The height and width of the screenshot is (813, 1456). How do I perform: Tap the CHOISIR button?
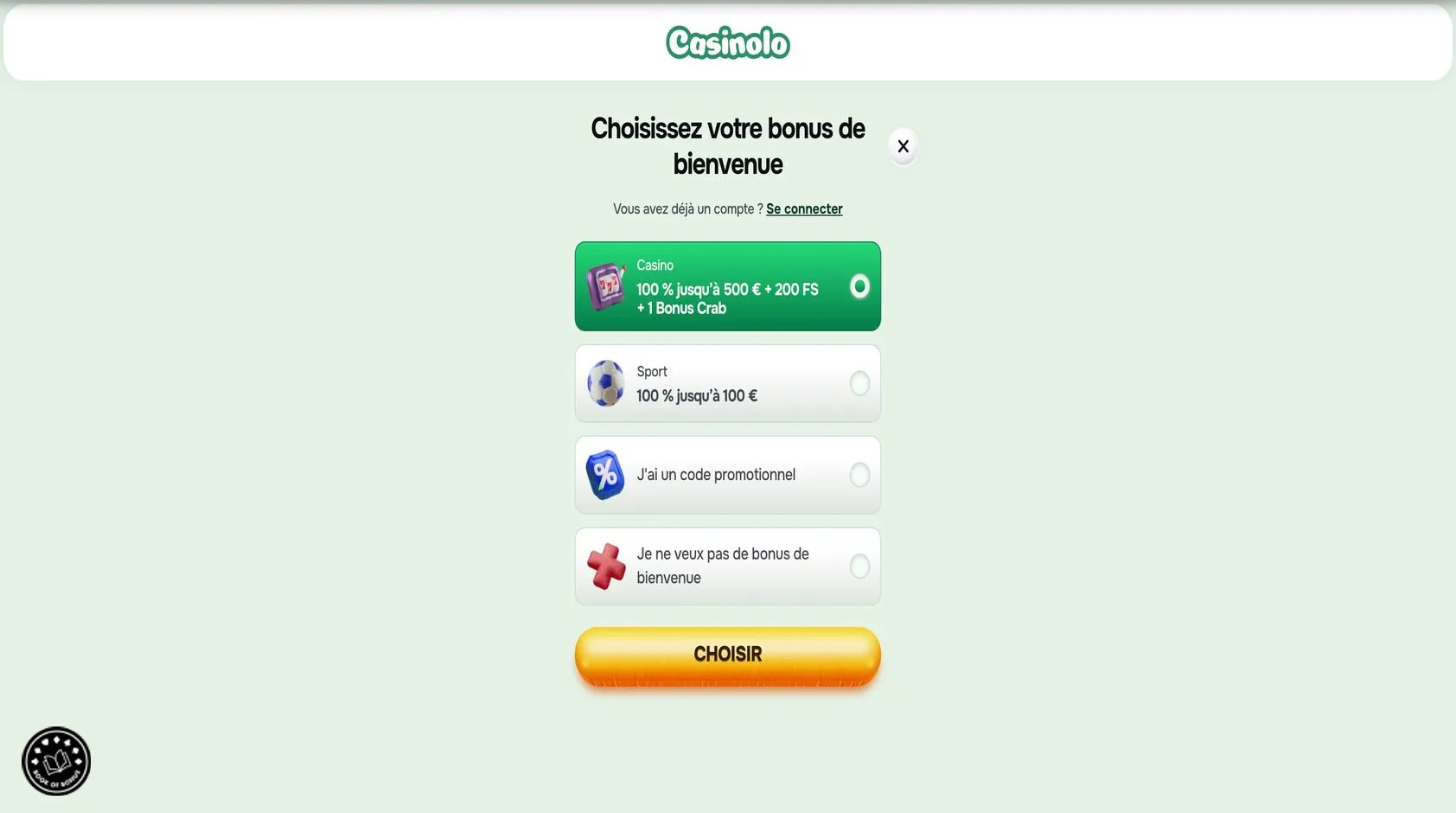click(x=727, y=655)
